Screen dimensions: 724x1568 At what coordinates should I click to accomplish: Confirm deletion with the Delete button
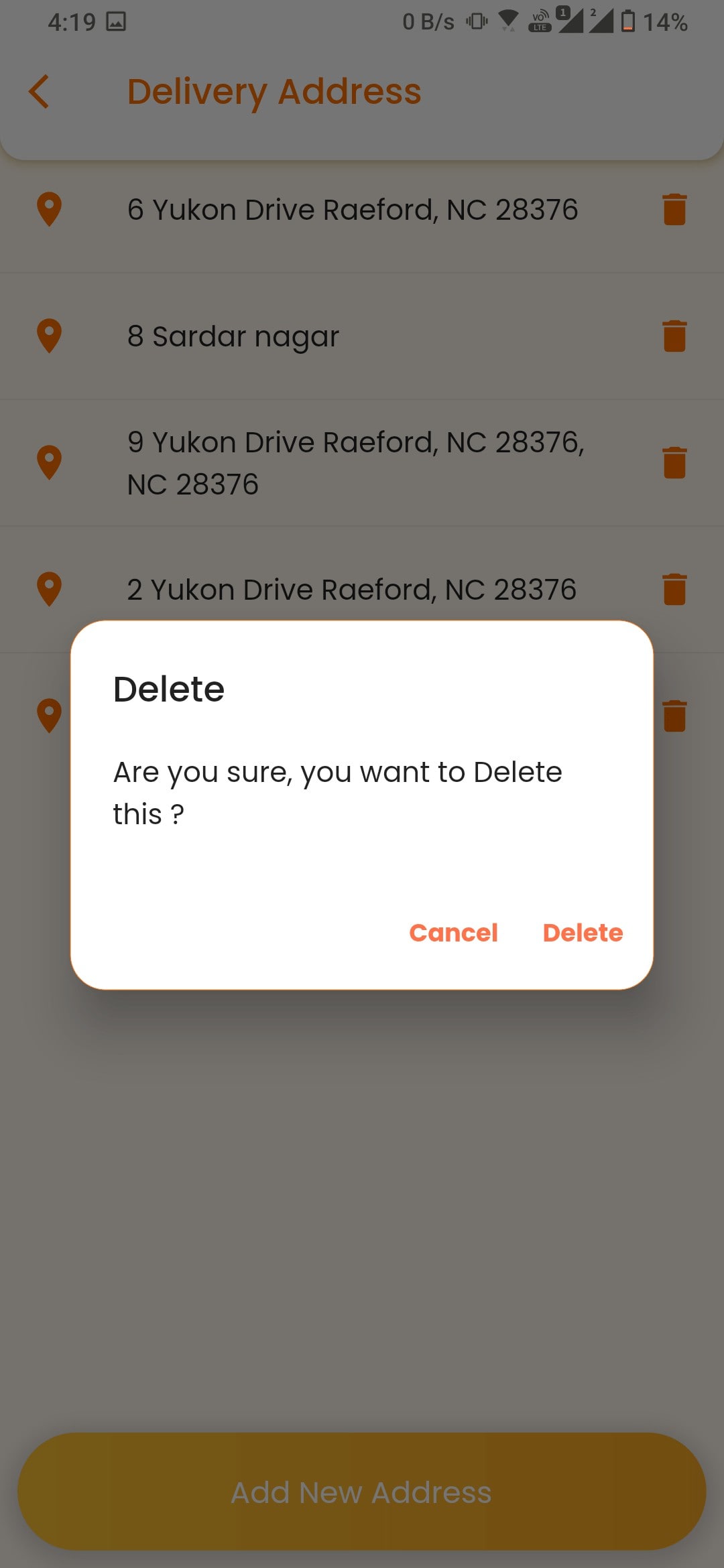tap(583, 933)
